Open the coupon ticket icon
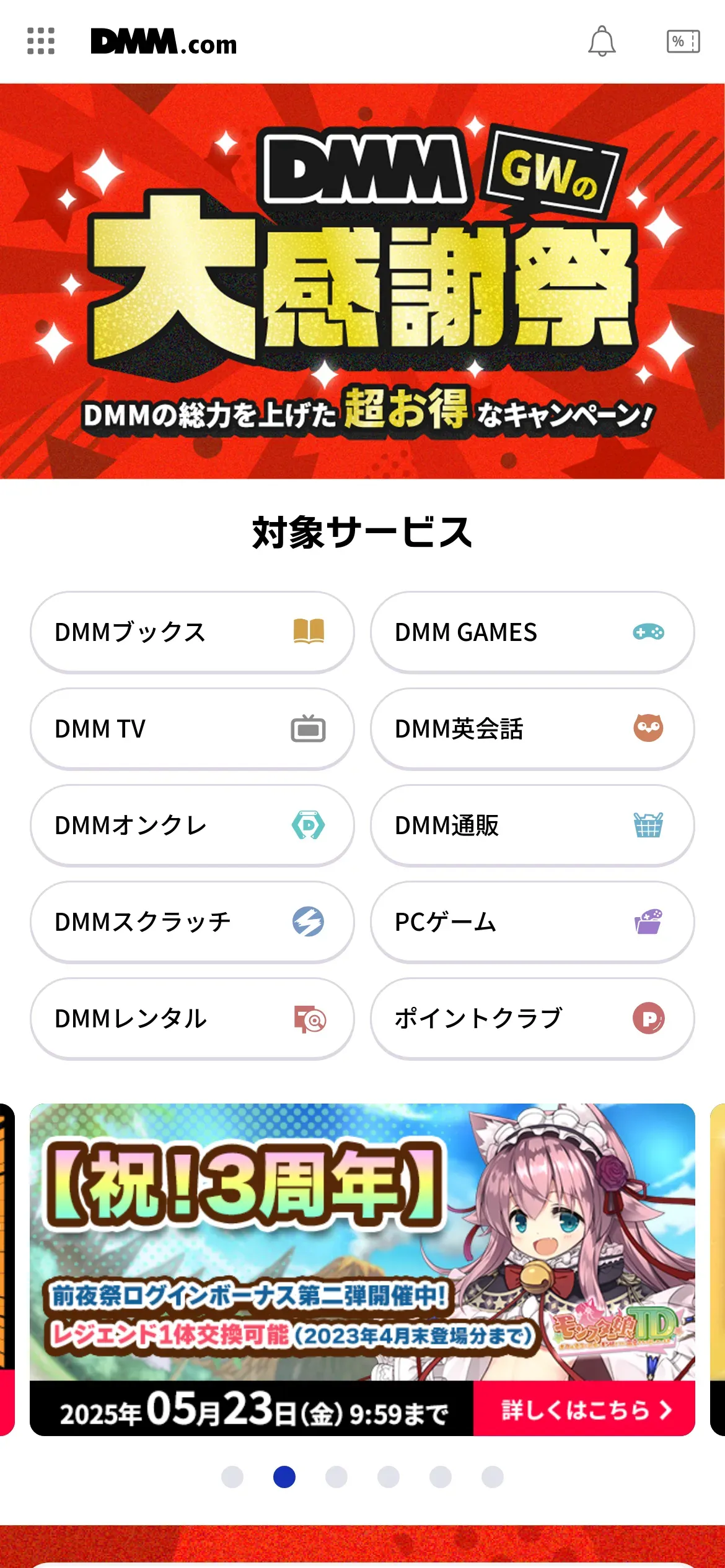 pyautogui.click(x=683, y=41)
